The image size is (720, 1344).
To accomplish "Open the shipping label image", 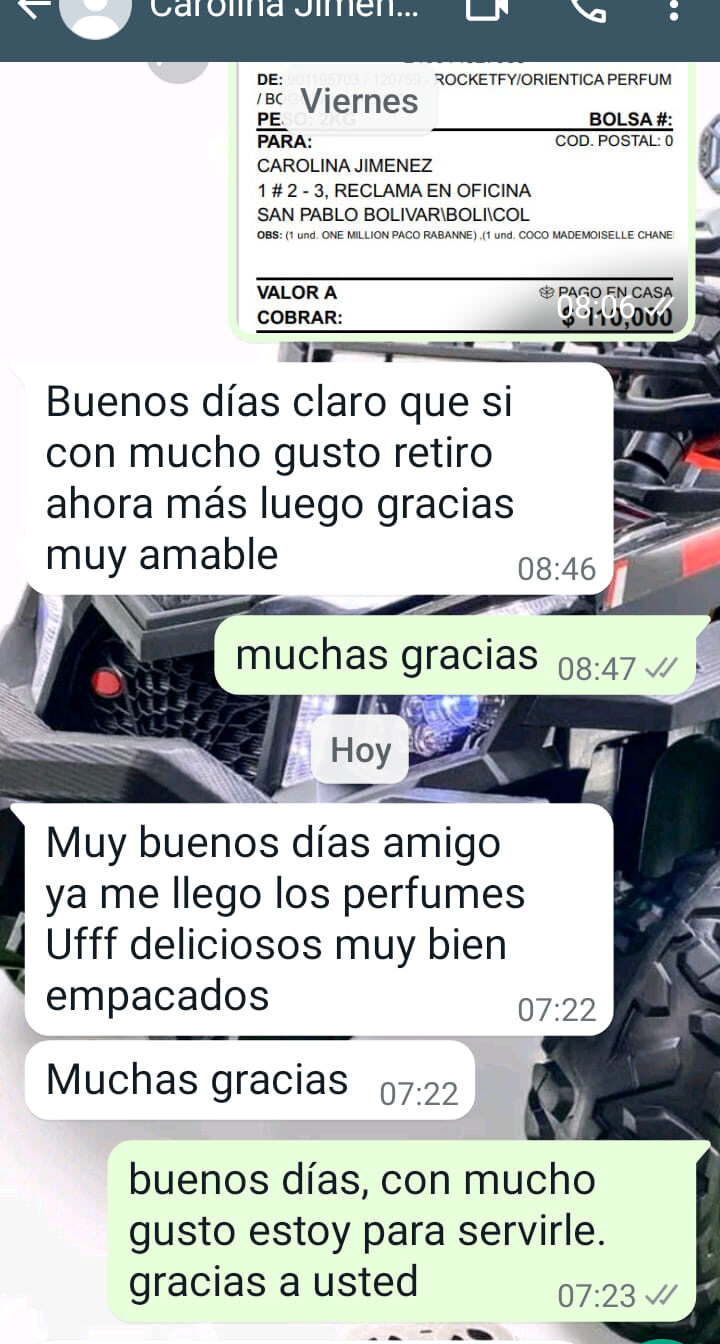I will [x=464, y=200].
